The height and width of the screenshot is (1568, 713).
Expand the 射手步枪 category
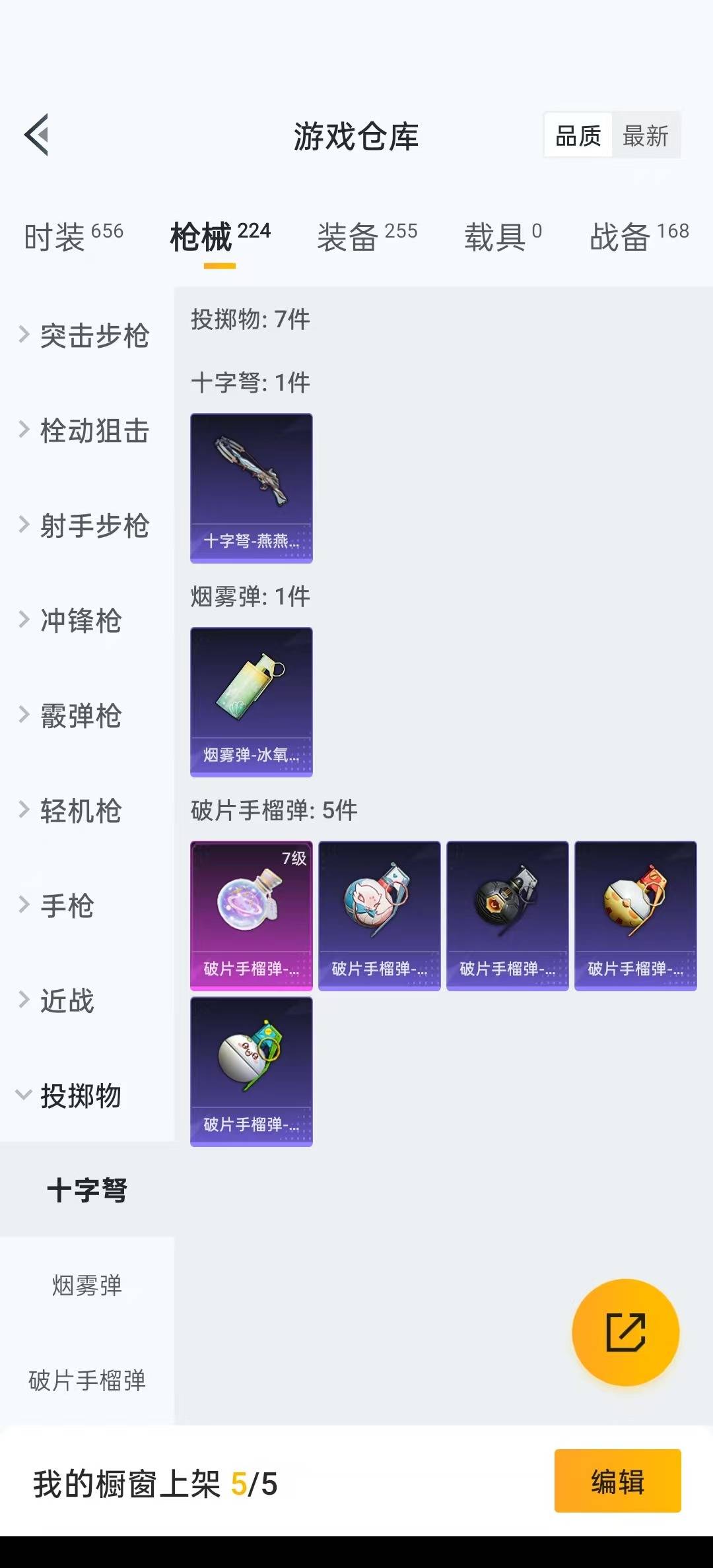[86, 525]
